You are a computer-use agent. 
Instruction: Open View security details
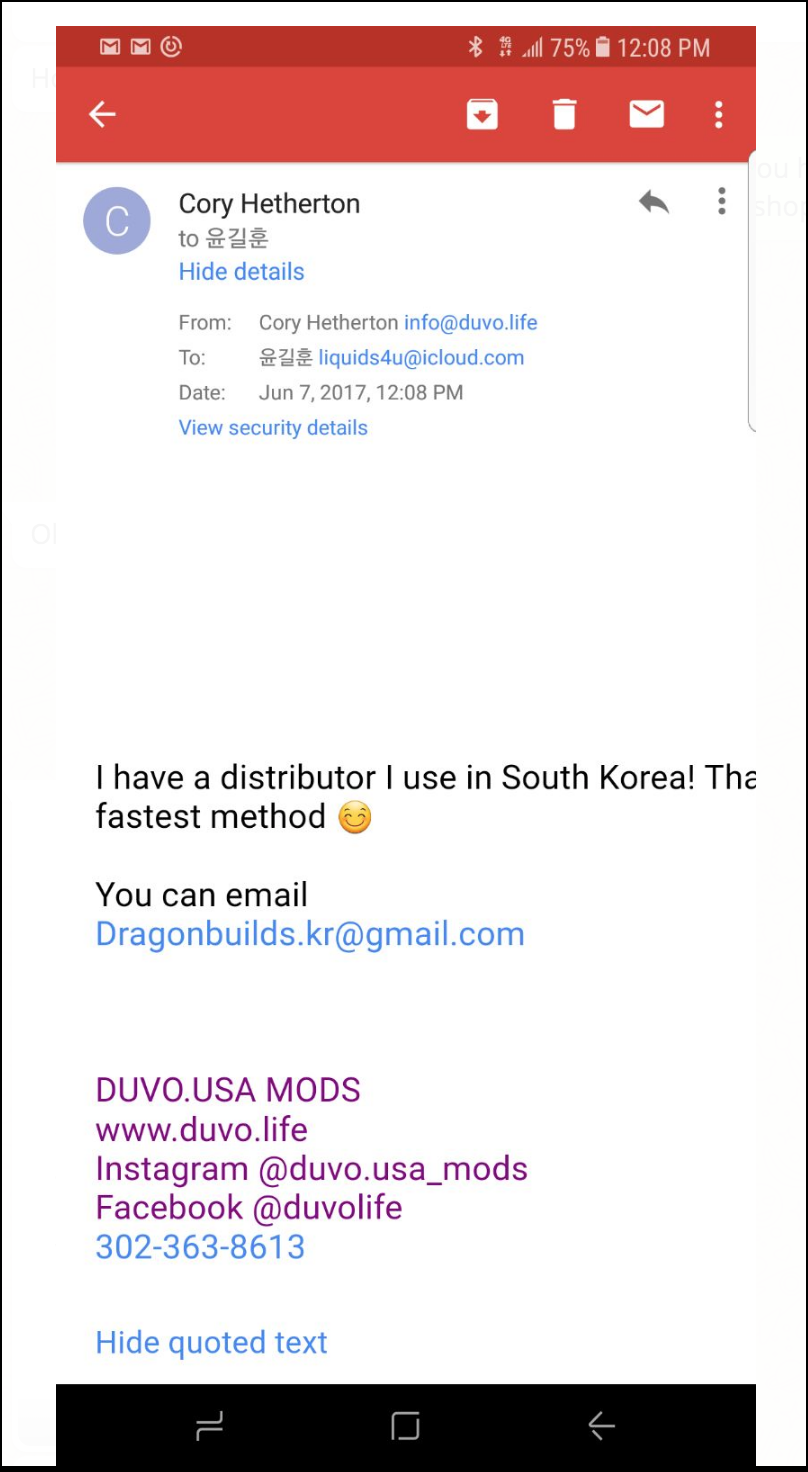[273, 428]
